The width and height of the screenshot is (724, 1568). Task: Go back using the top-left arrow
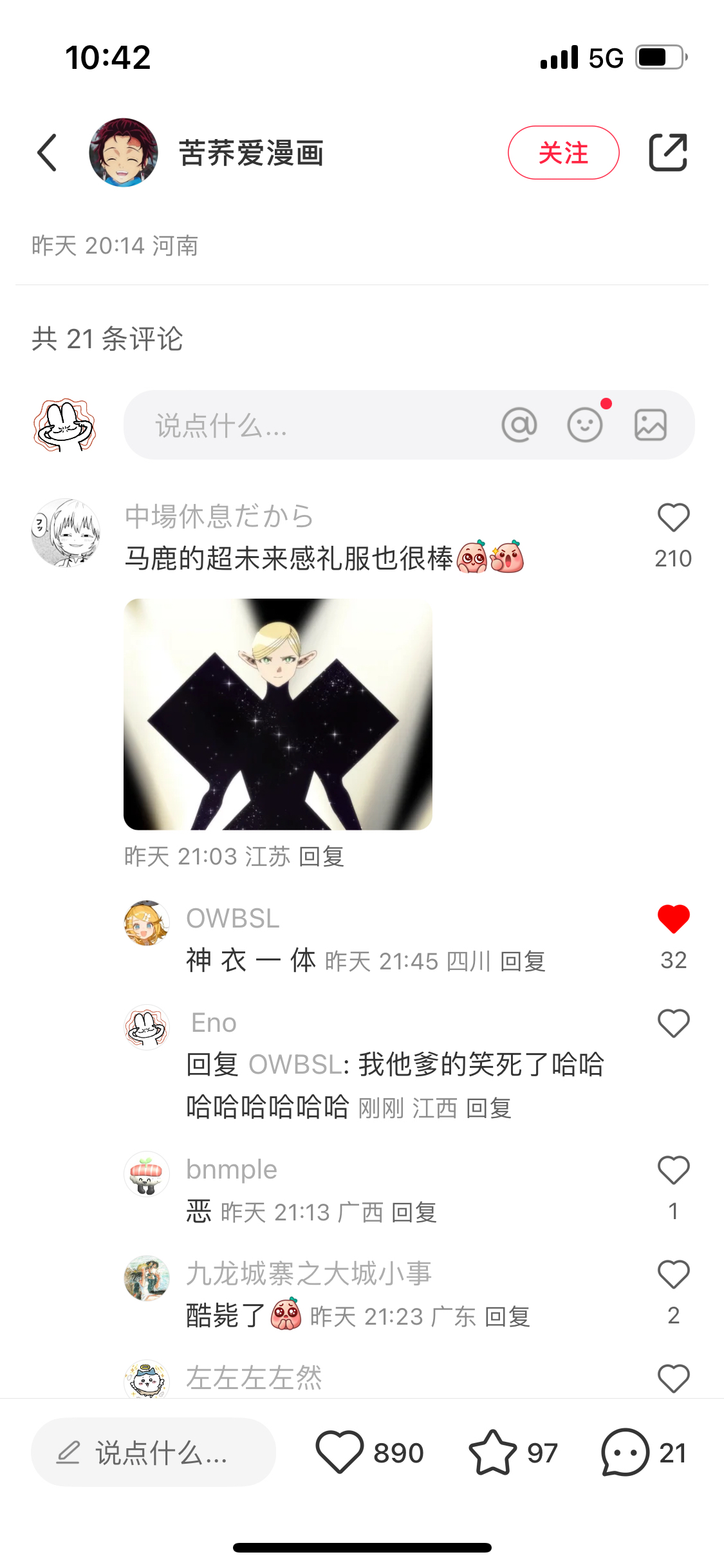[x=47, y=153]
